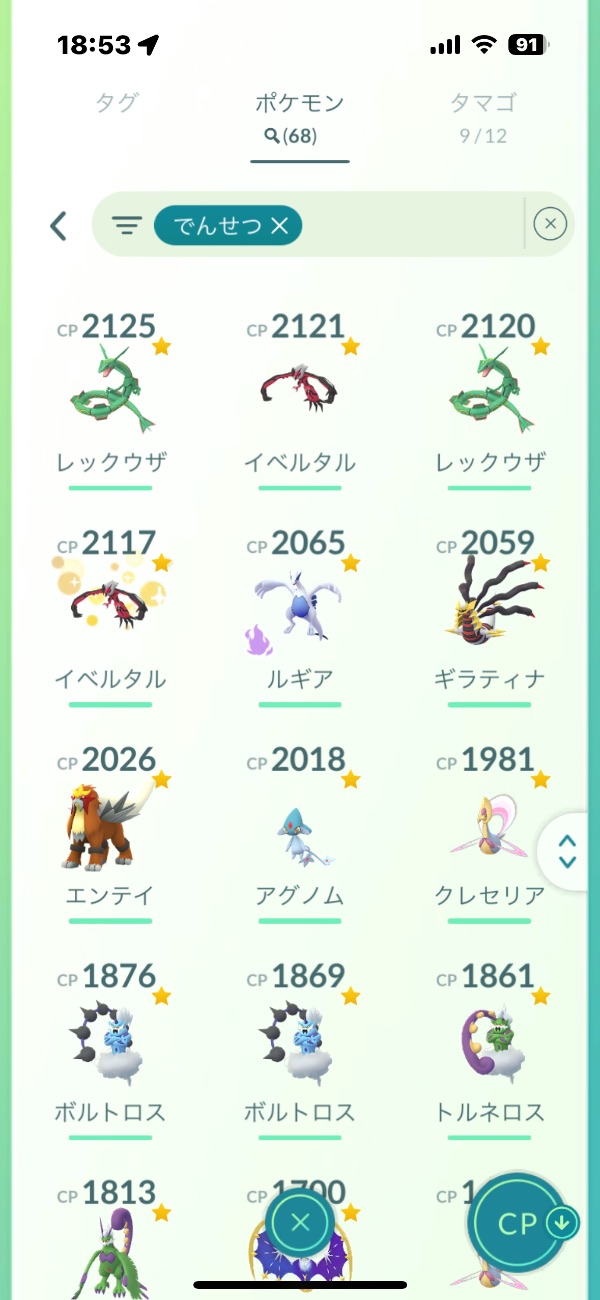Select ルギア with CP 2065
600x1300 pixels.
click(300, 615)
